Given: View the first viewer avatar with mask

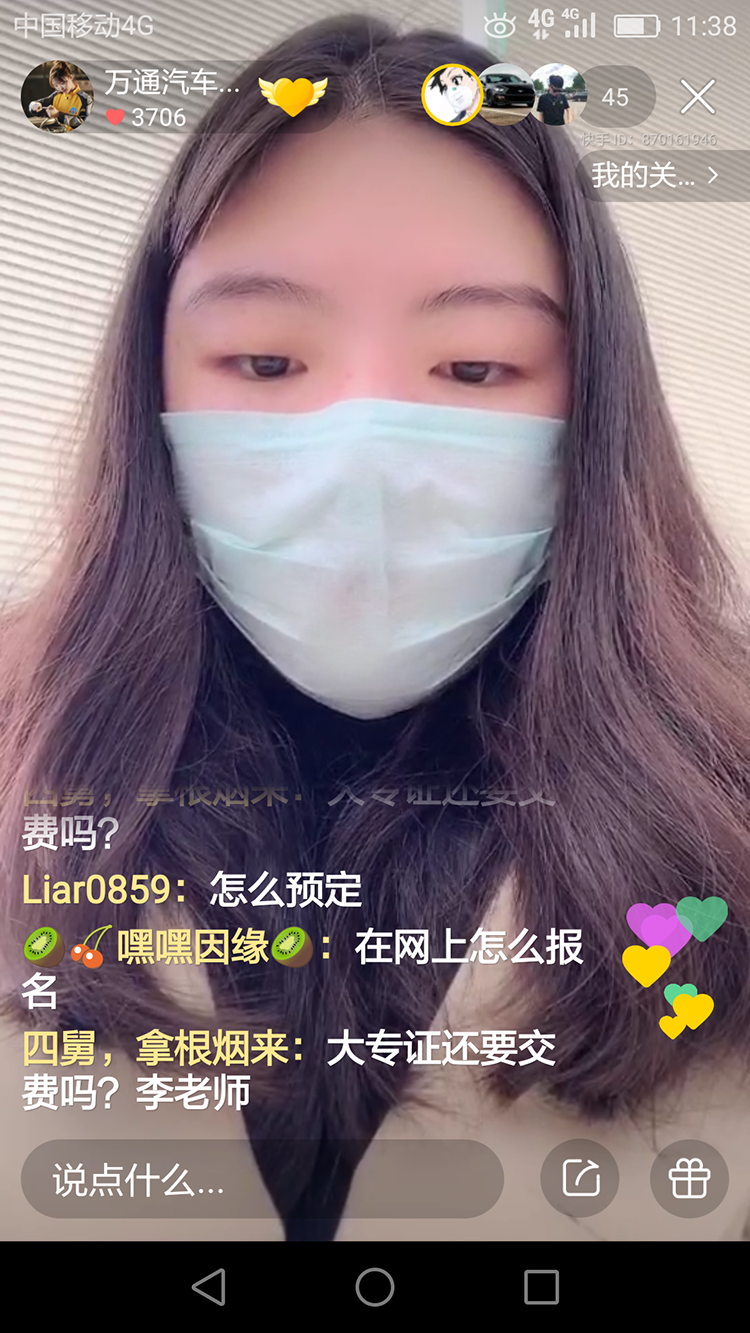Looking at the screenshot, I should (x=453, y=95).
